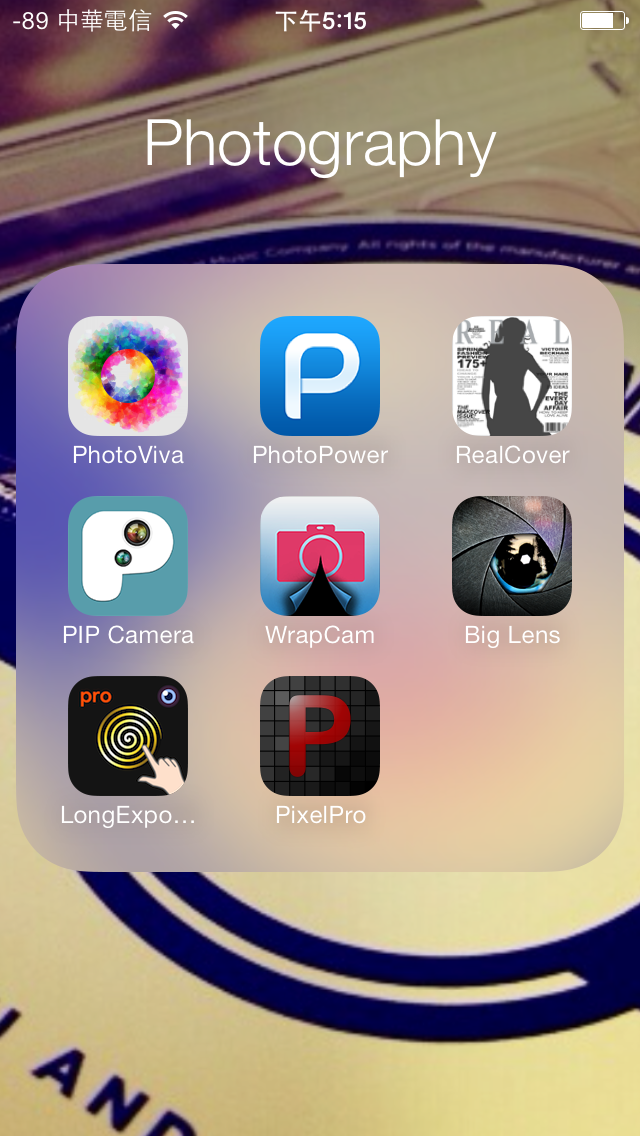640x1136 pixels.
Task: Launch PixelPro
Action: coord(320,736)
